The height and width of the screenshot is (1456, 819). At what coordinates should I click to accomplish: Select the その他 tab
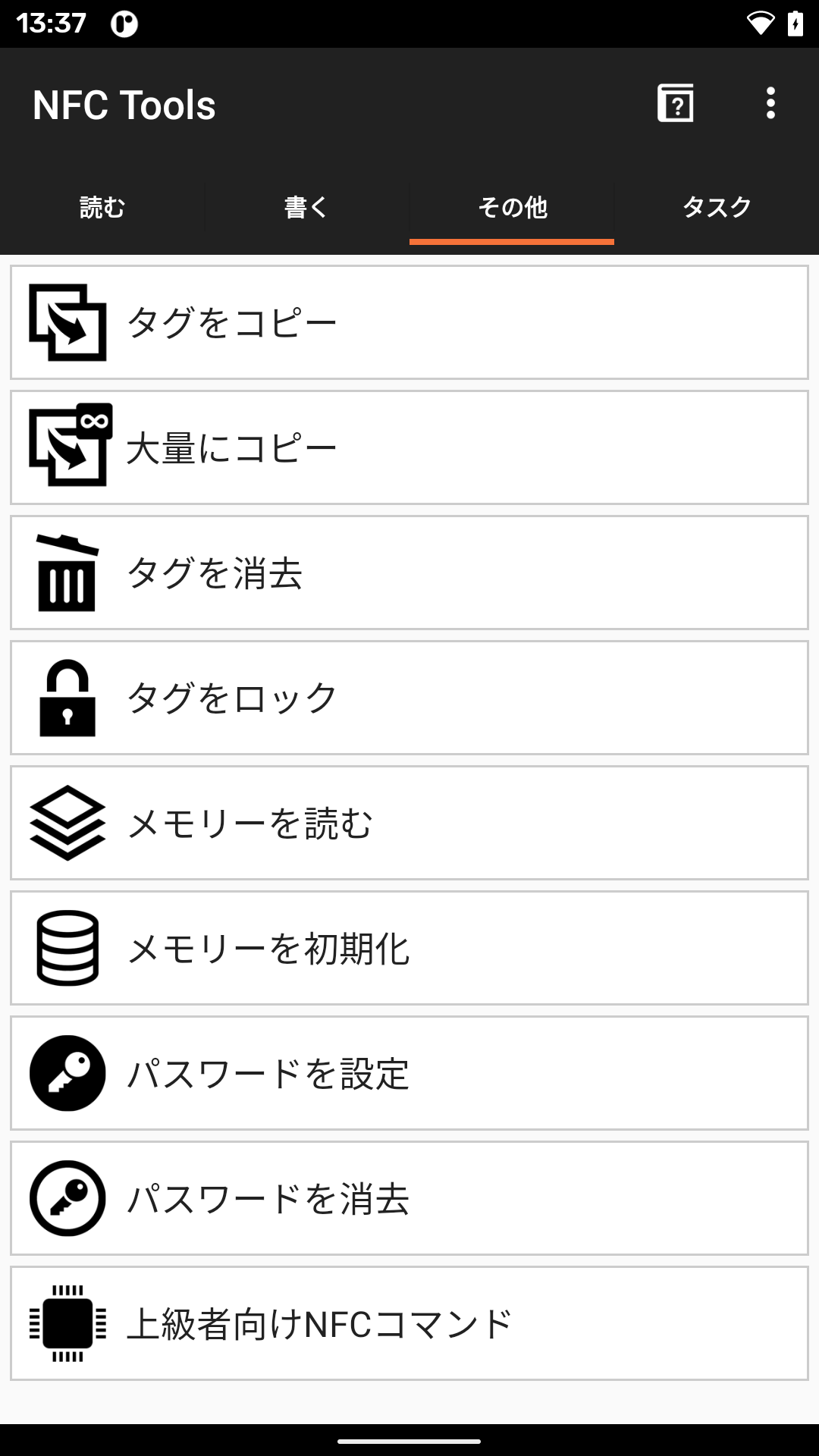click(x=512, y=207)
